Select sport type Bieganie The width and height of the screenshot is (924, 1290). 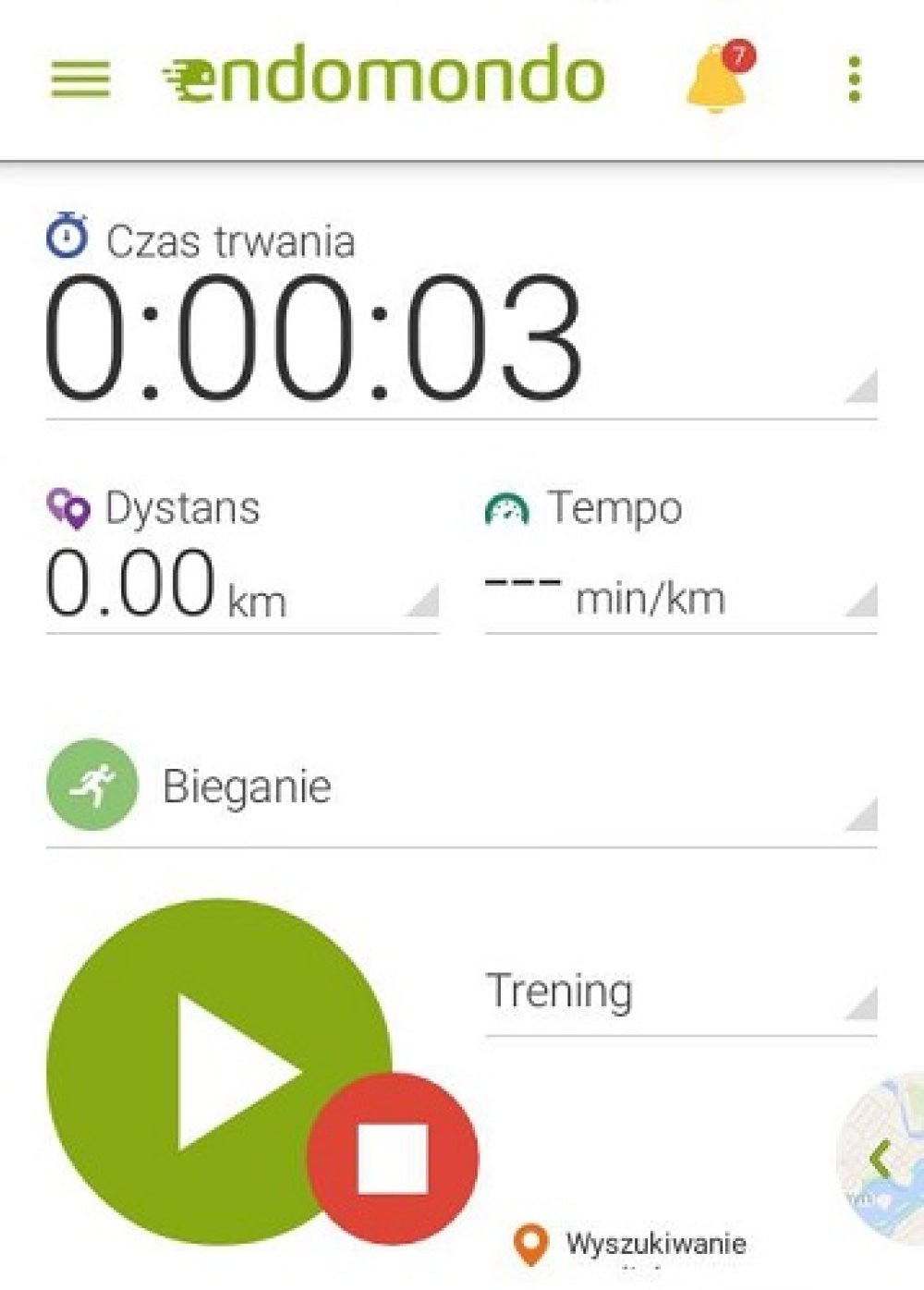coord(460,787)
